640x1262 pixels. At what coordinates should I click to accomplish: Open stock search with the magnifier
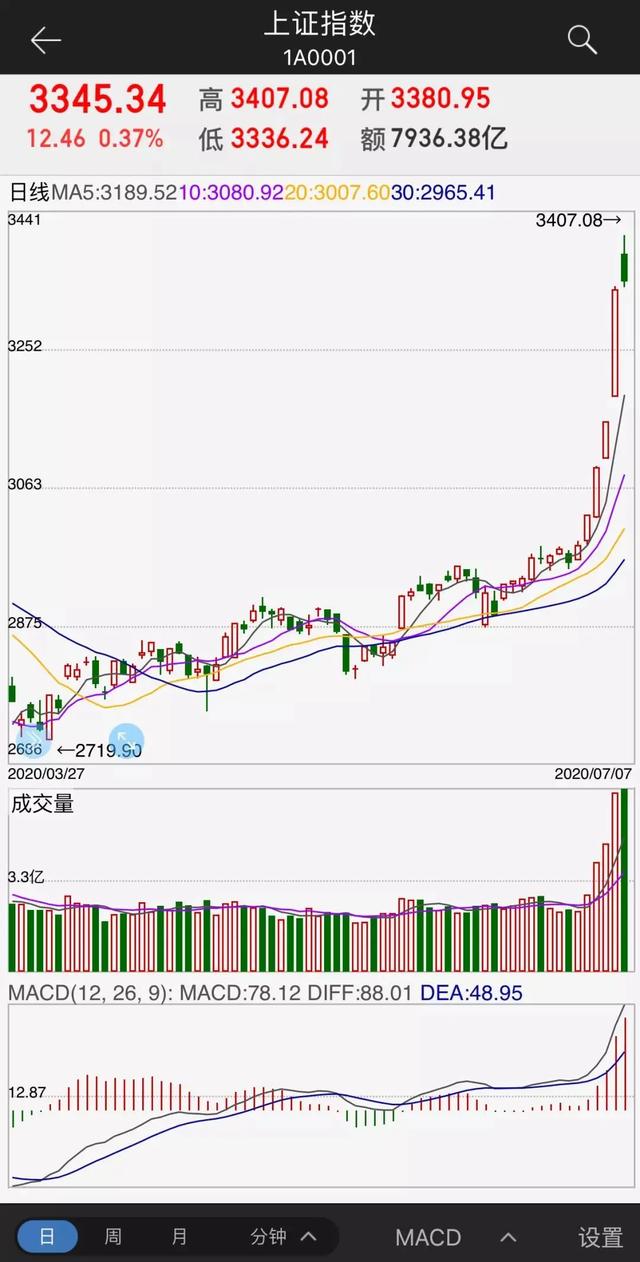tap(582, 40)
